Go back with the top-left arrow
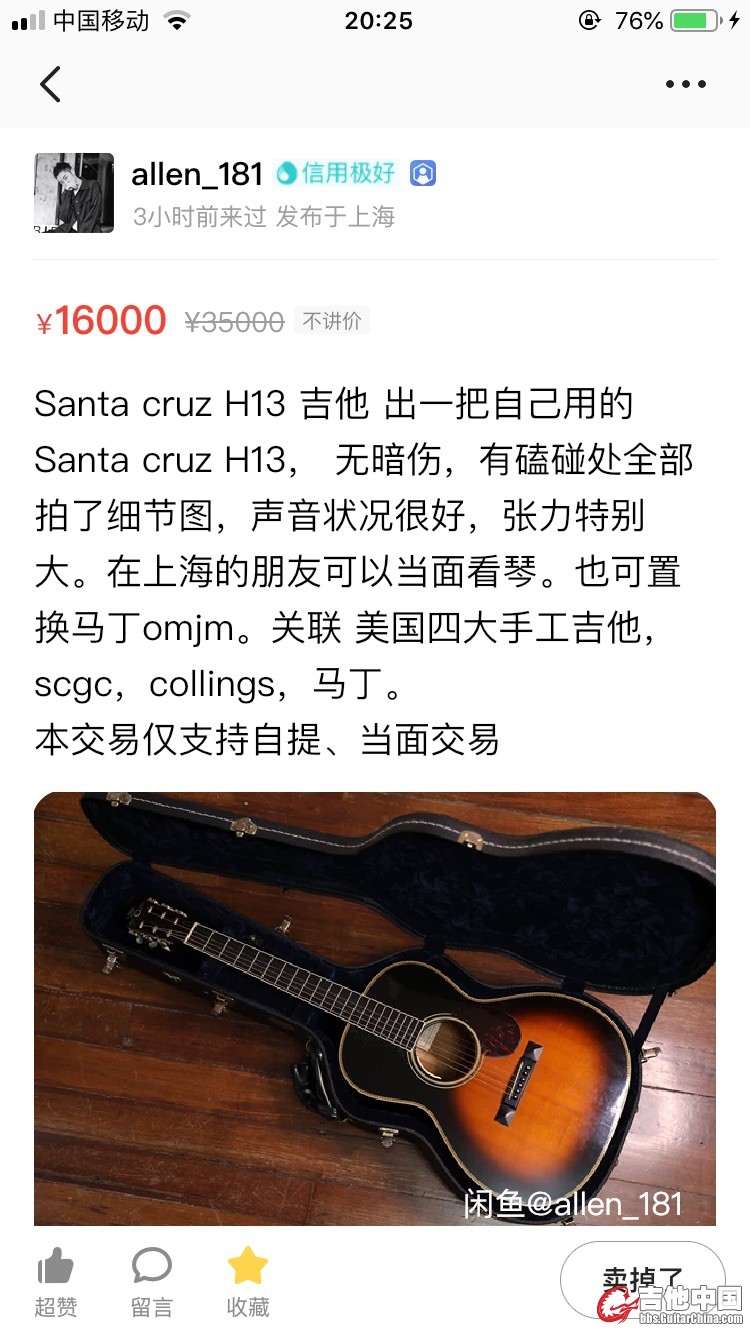The width and height of the screenshot is (750, 1334). coord(50,84)
